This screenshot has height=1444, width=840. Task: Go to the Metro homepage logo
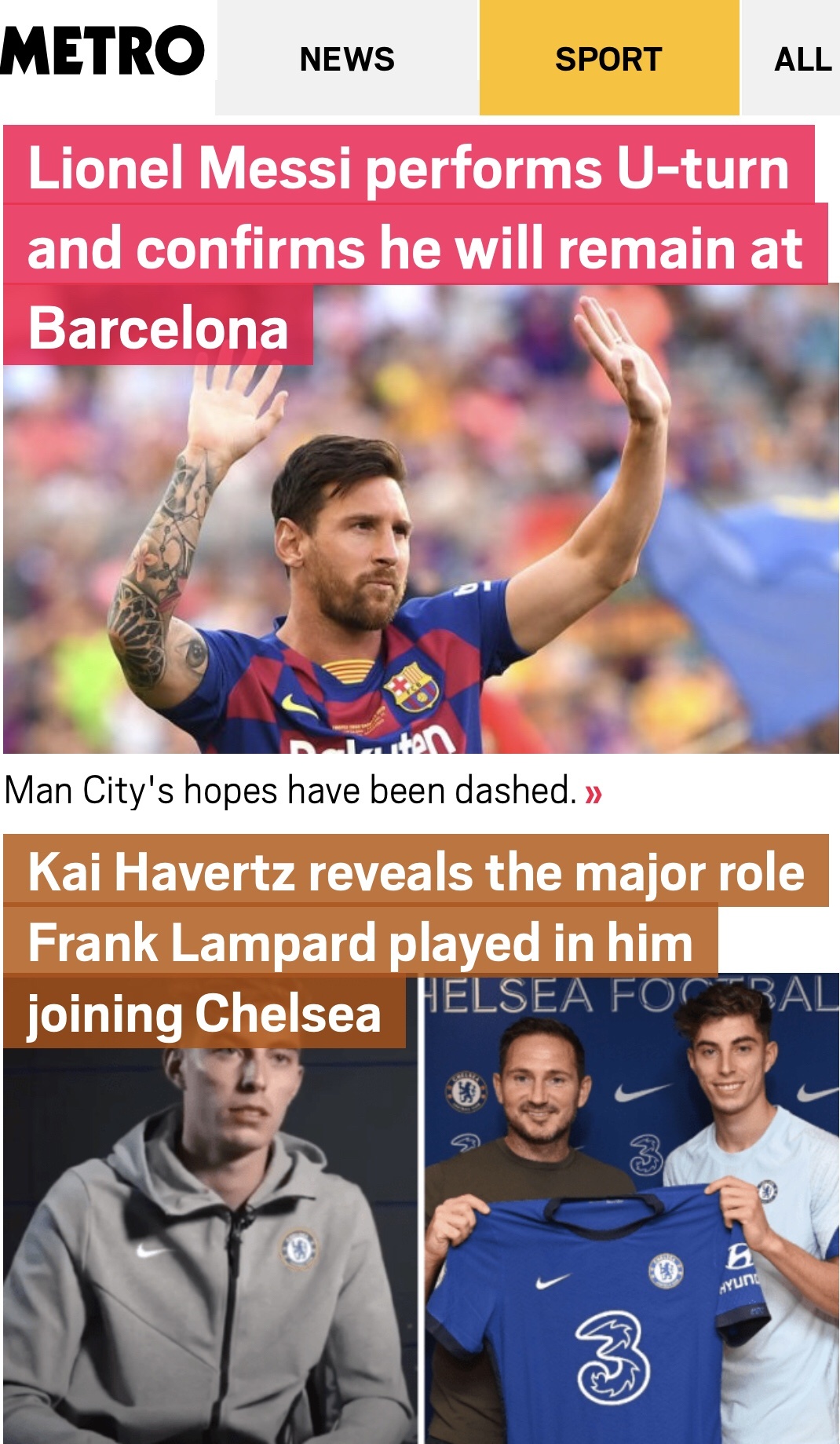(x=103, y=51)
